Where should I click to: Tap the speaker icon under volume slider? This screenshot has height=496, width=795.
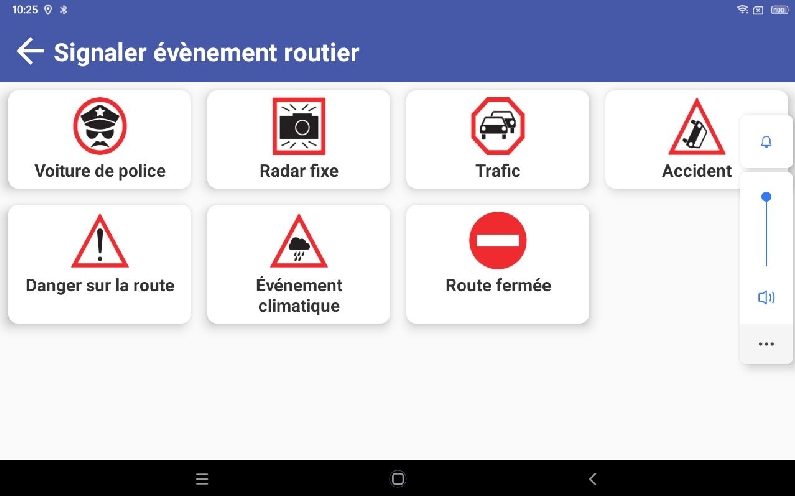pyautogui.click(x=766, y=297)
